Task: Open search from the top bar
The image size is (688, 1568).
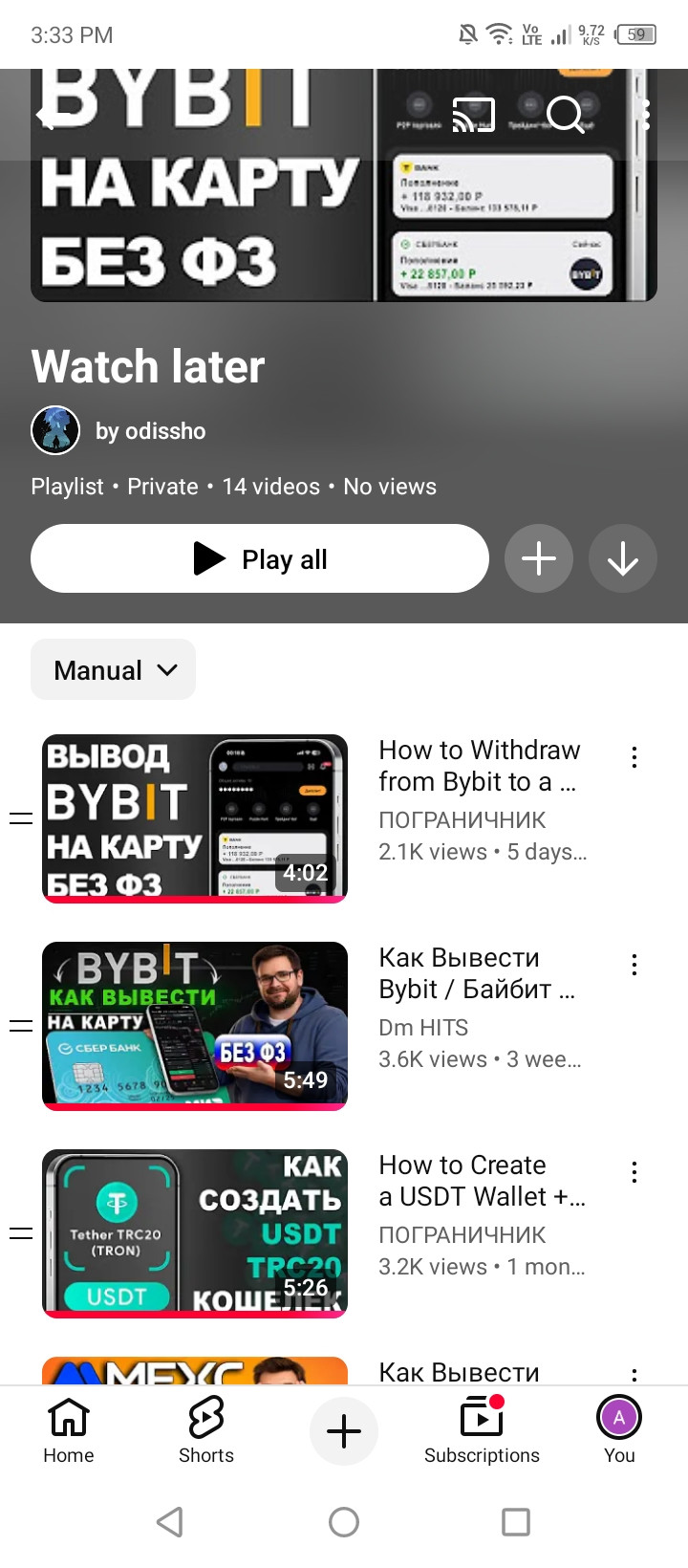Action: point(565,116)
